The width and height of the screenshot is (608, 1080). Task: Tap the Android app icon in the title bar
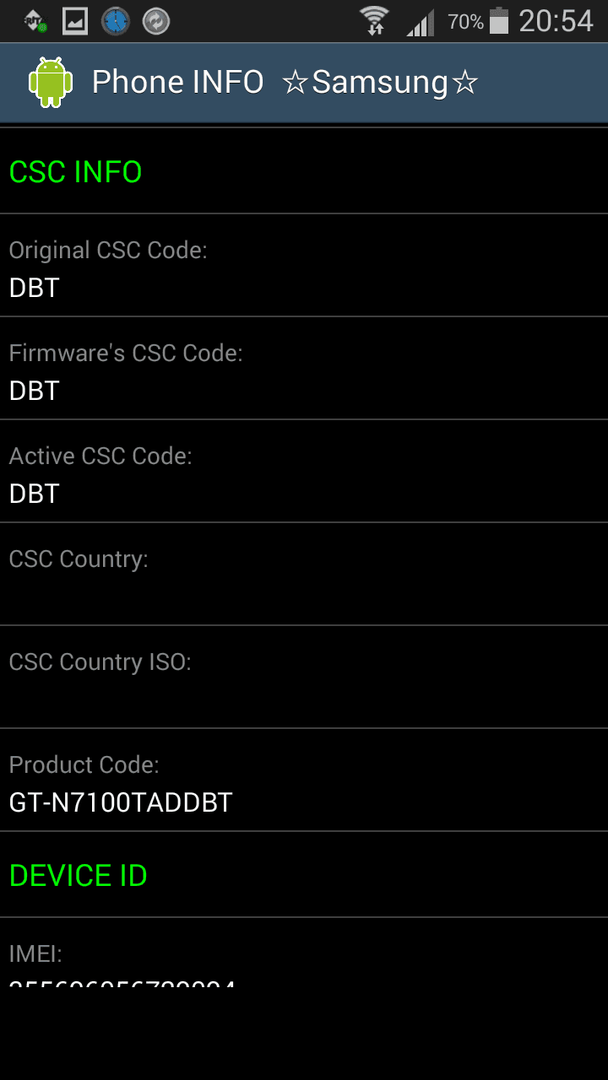click(50, 83)
